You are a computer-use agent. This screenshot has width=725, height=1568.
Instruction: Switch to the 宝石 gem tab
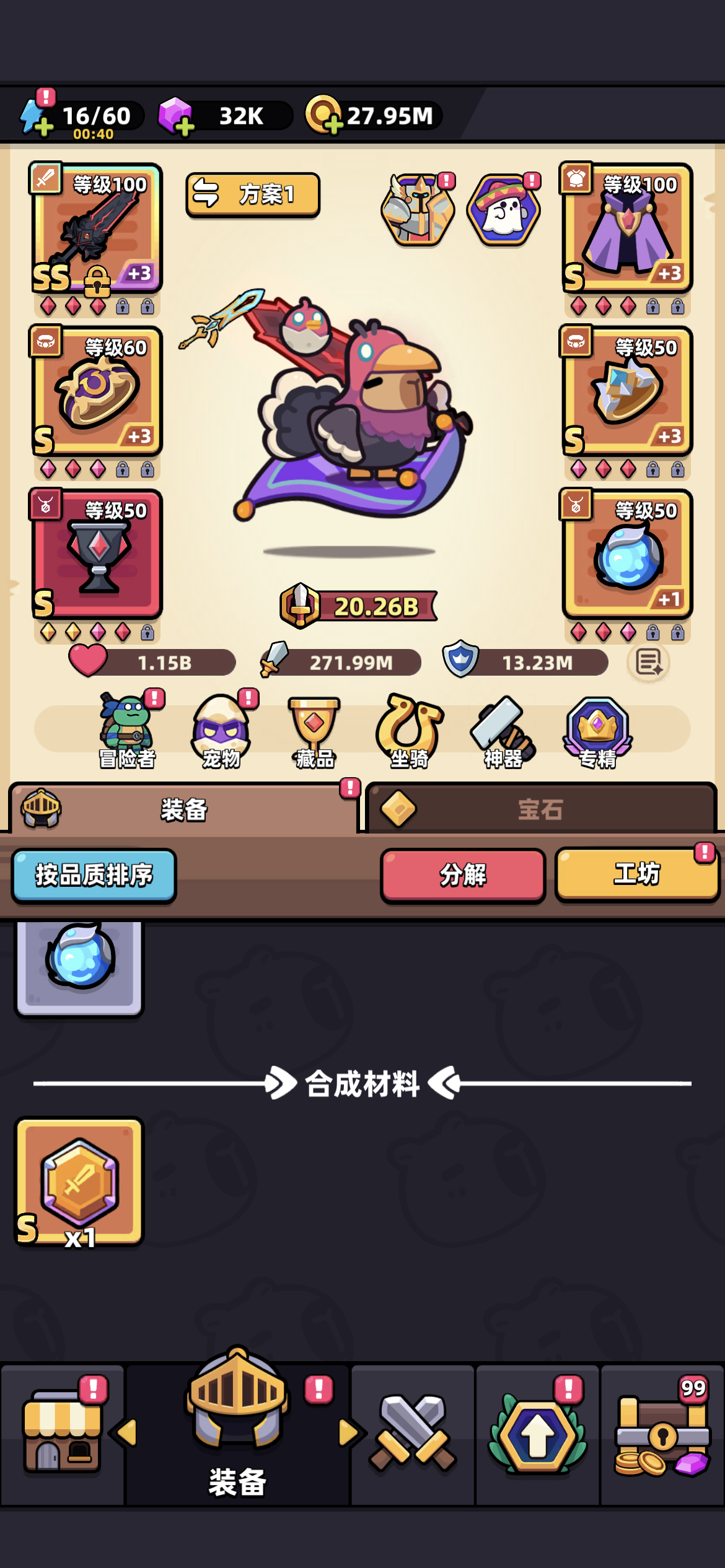541,810
